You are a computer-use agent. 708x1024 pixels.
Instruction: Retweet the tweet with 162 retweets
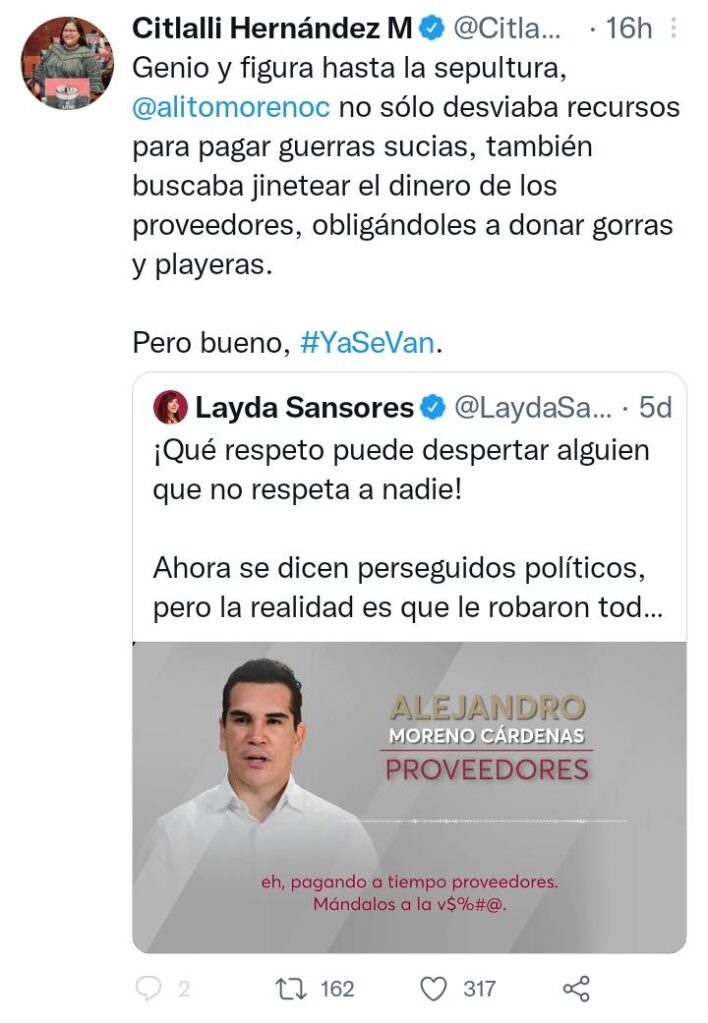[x=289, y=989]
